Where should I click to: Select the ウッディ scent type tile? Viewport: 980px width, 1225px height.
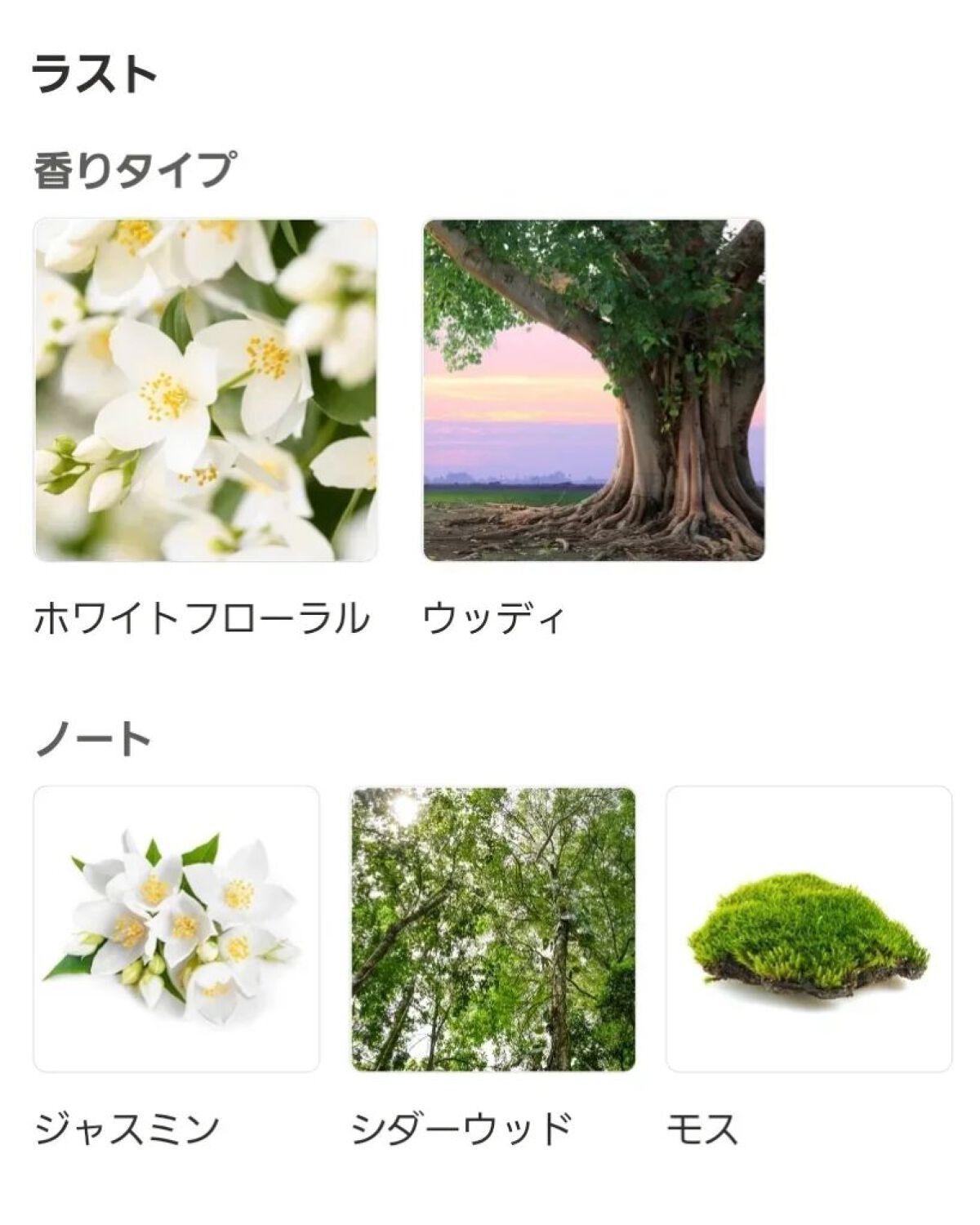click(594, 390)
